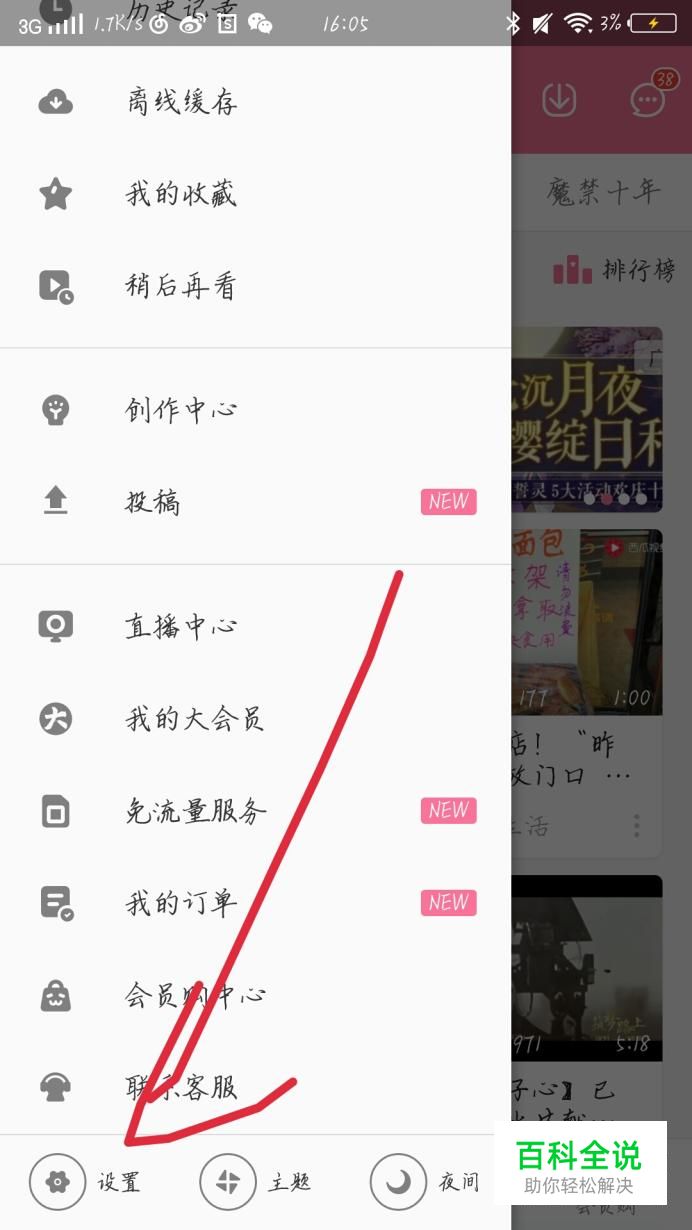
Task: Open 免流量服务
Action: (255, 810)
